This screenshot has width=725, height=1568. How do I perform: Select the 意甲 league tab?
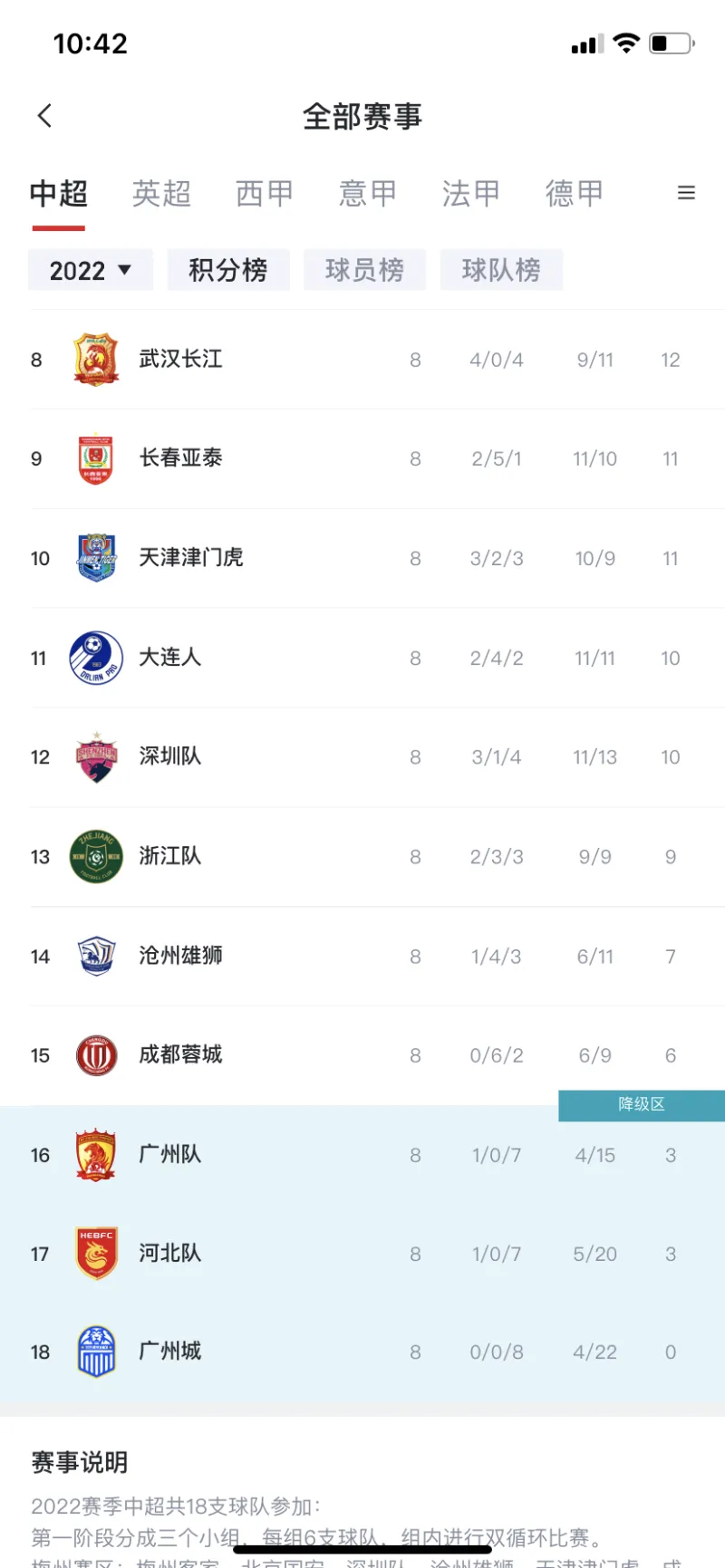pos(368,193)
